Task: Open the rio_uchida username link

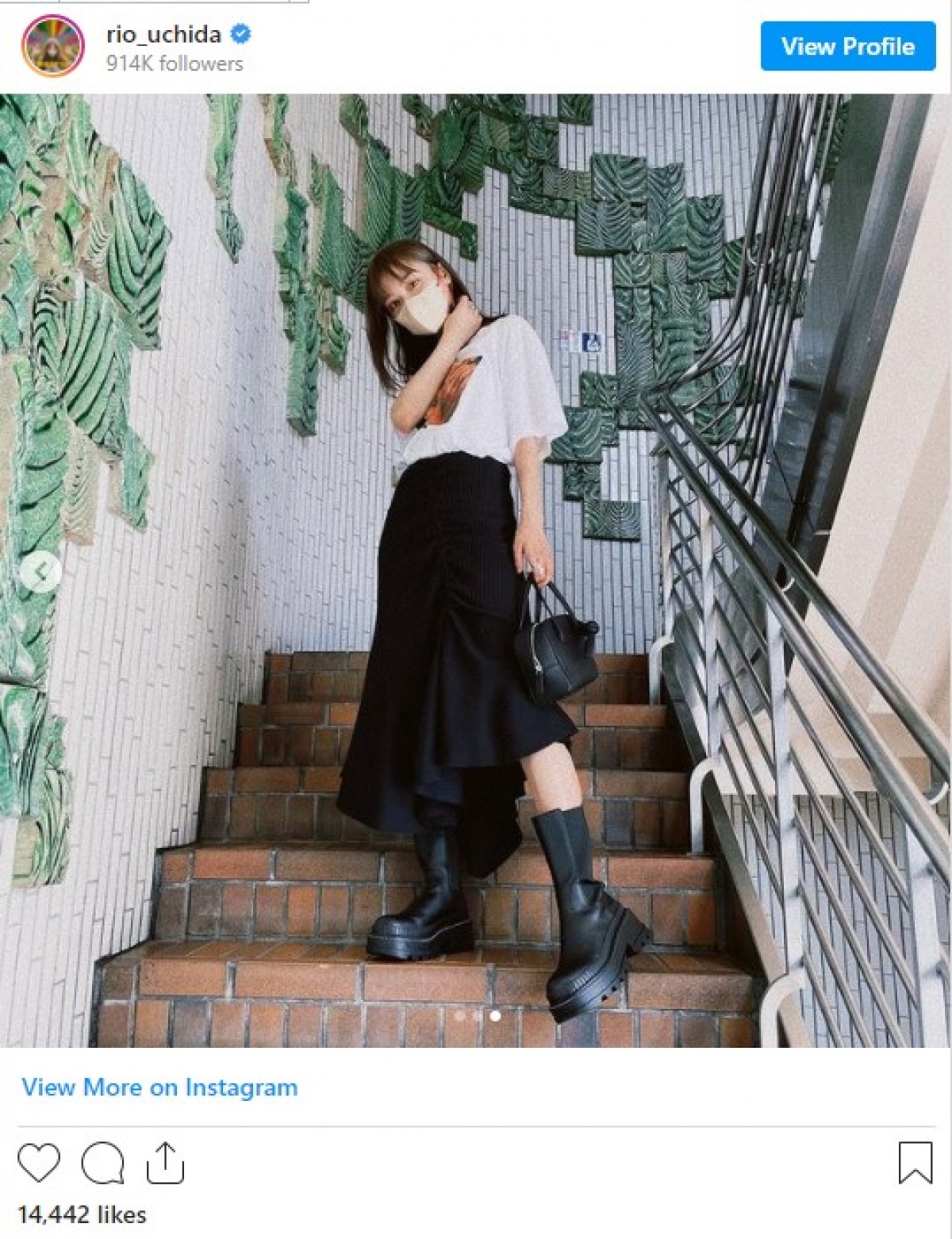Action: pyautogui.click(x=163, y=34)
